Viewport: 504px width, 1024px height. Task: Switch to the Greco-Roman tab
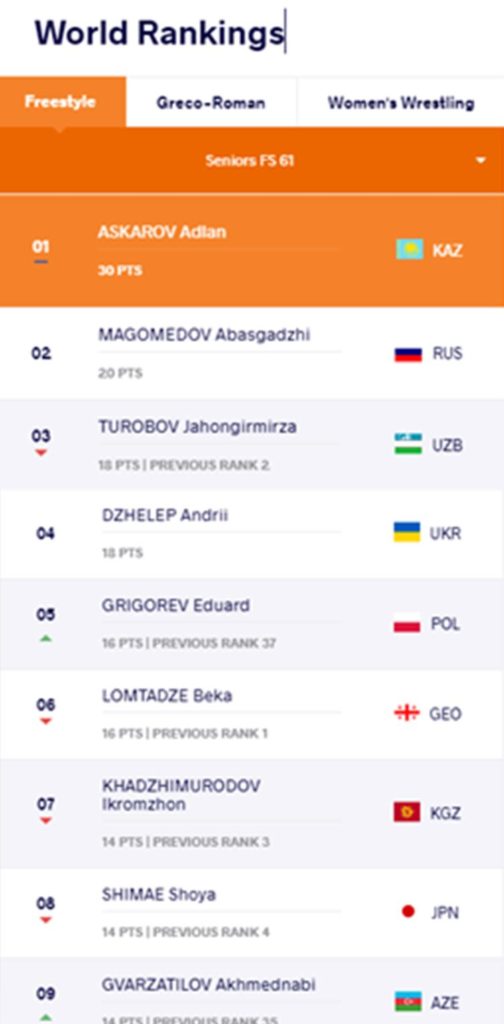tap(211, 103)
